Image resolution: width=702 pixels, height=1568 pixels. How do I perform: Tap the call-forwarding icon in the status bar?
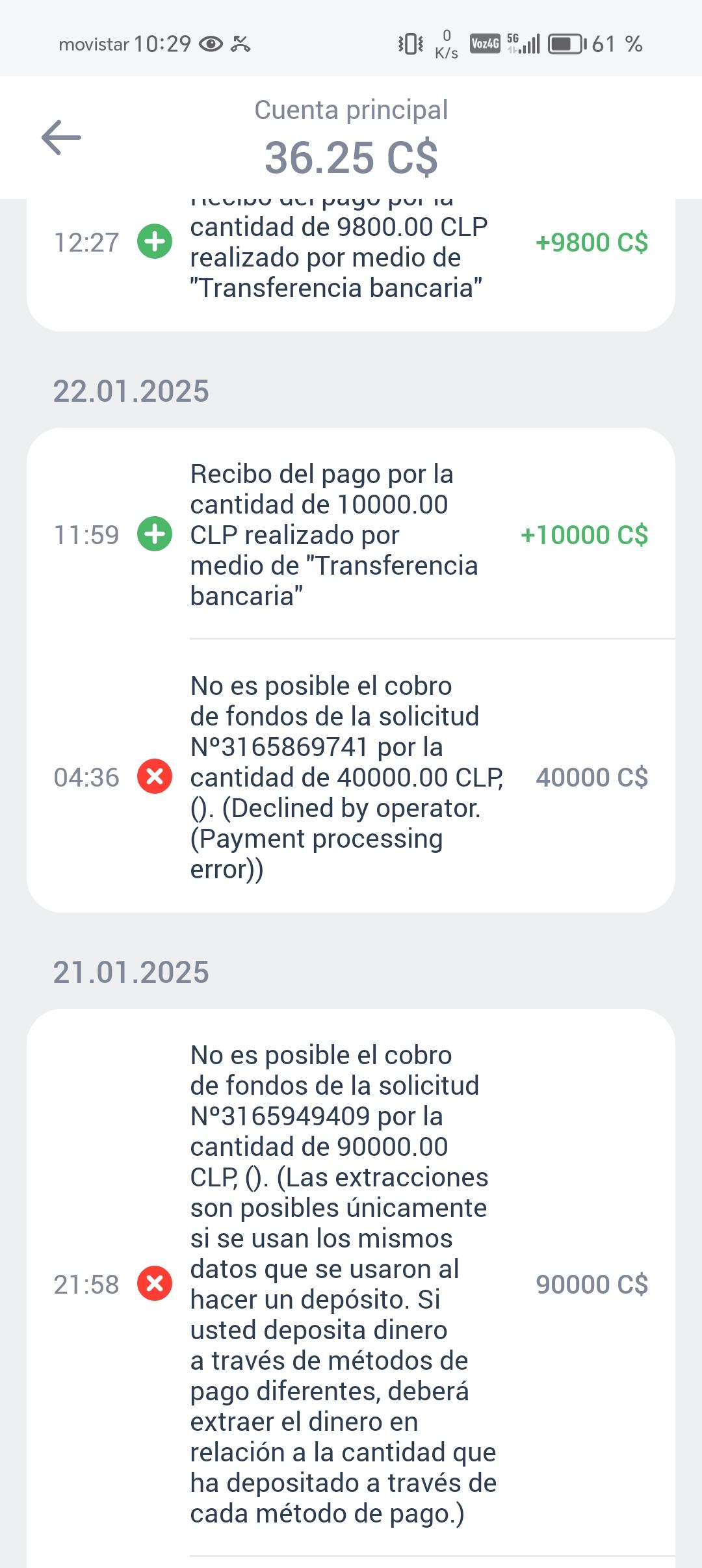click(x=240, y=44)
